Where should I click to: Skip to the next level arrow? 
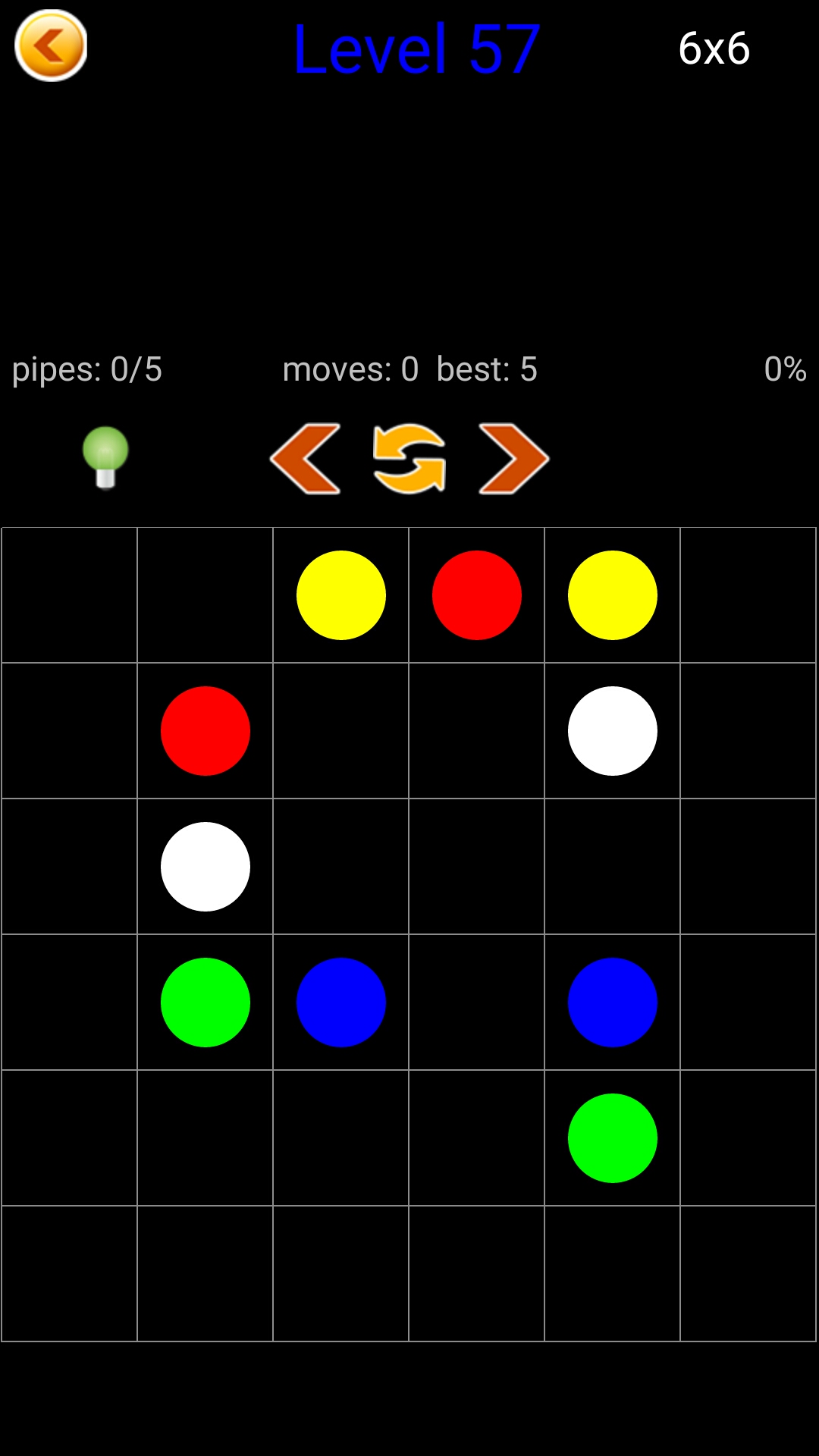[513, 459]
